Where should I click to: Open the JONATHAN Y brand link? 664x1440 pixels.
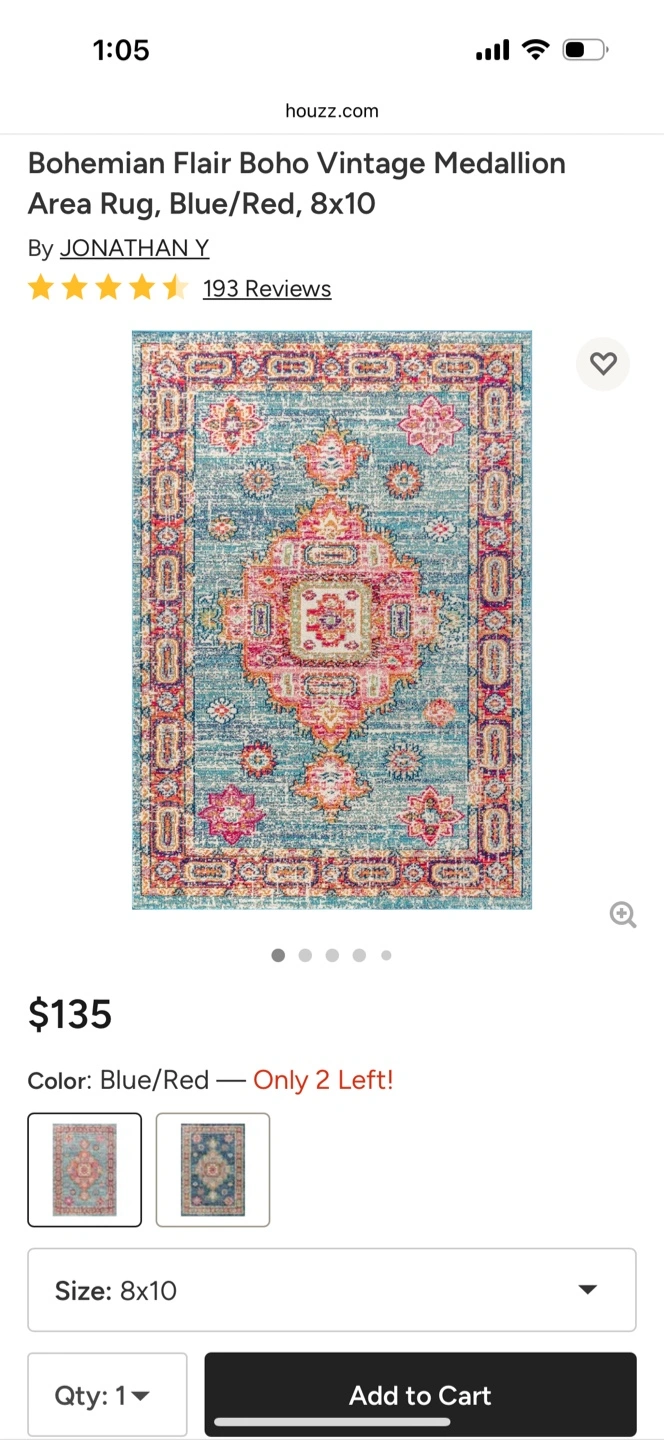click(x=134, y=248)
